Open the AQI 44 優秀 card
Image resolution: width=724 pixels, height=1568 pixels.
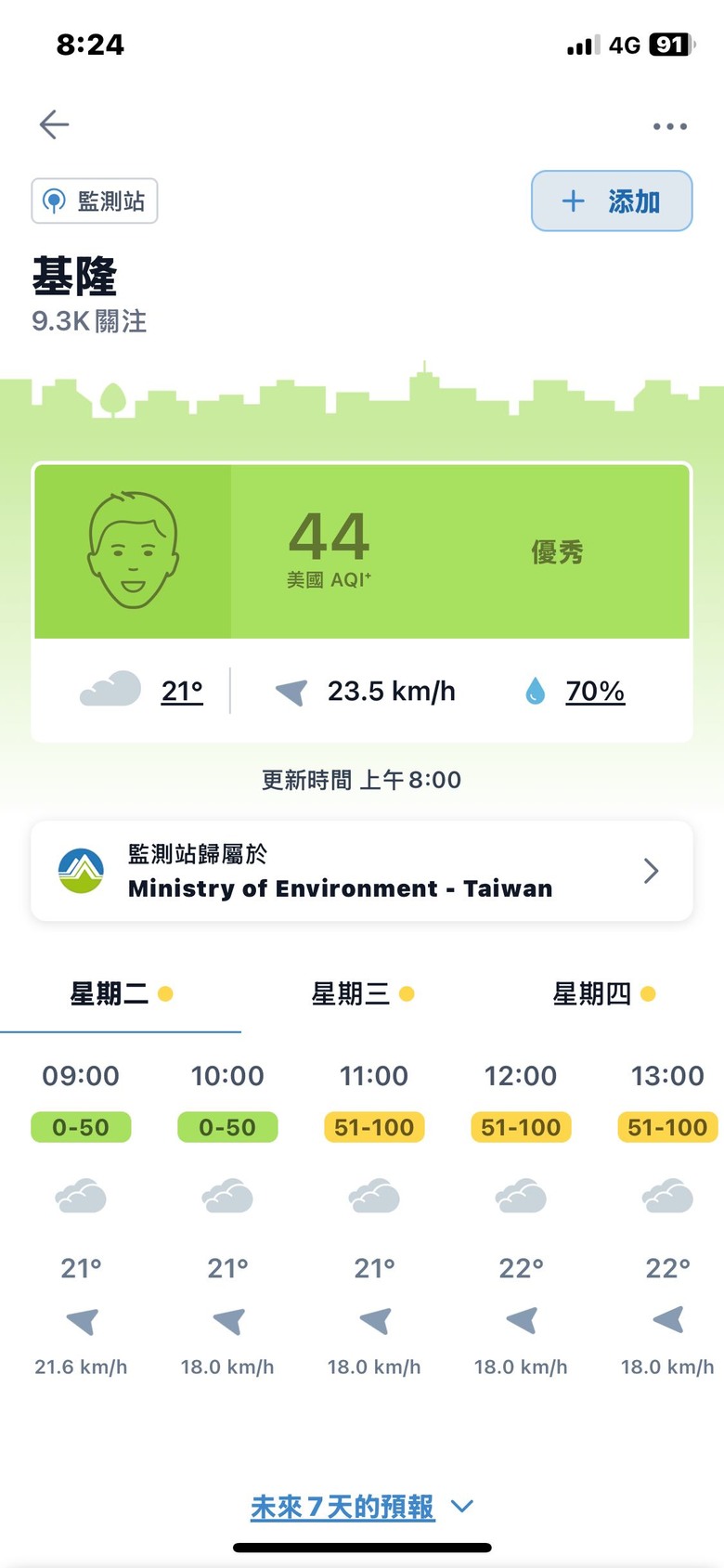[x=362, y=551]
